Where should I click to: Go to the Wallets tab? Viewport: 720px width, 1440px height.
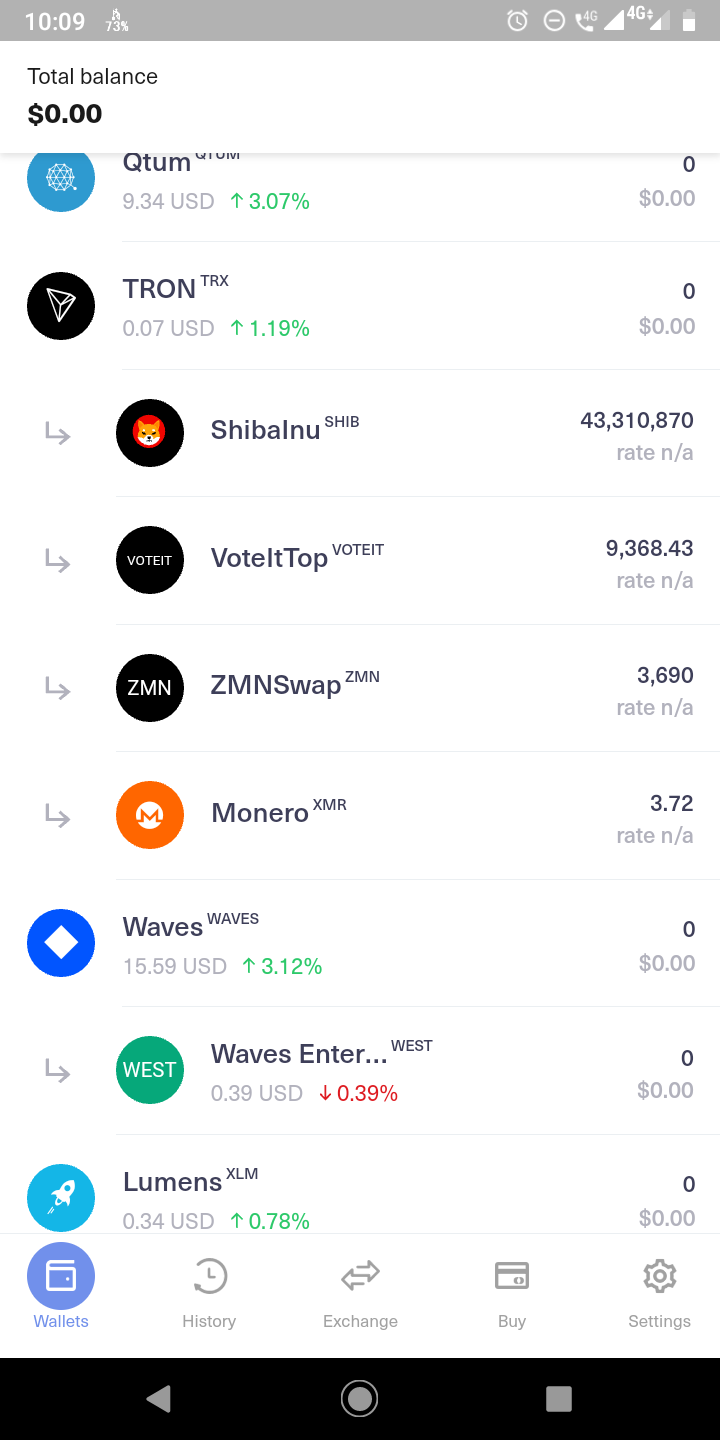[61, 1288]
